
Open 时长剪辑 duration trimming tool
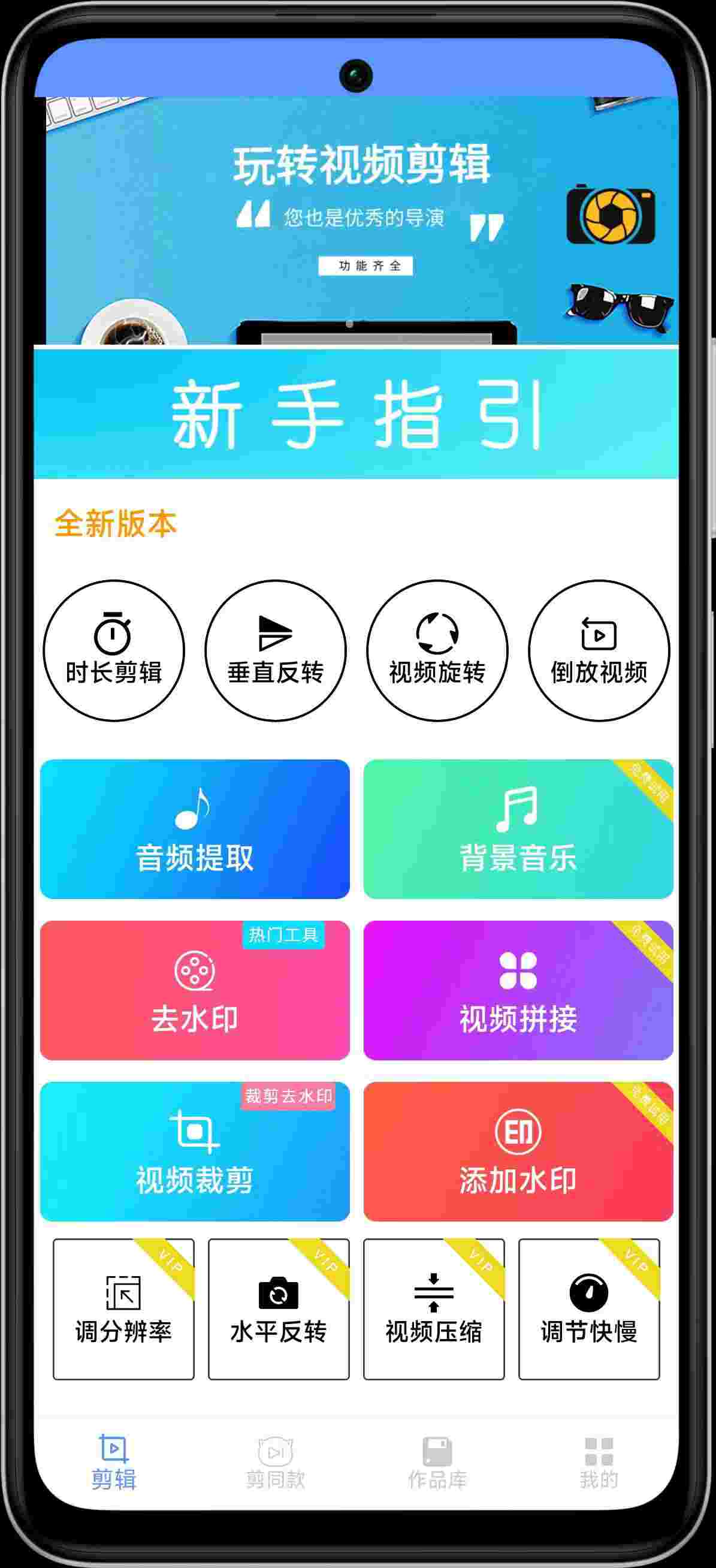114,650
